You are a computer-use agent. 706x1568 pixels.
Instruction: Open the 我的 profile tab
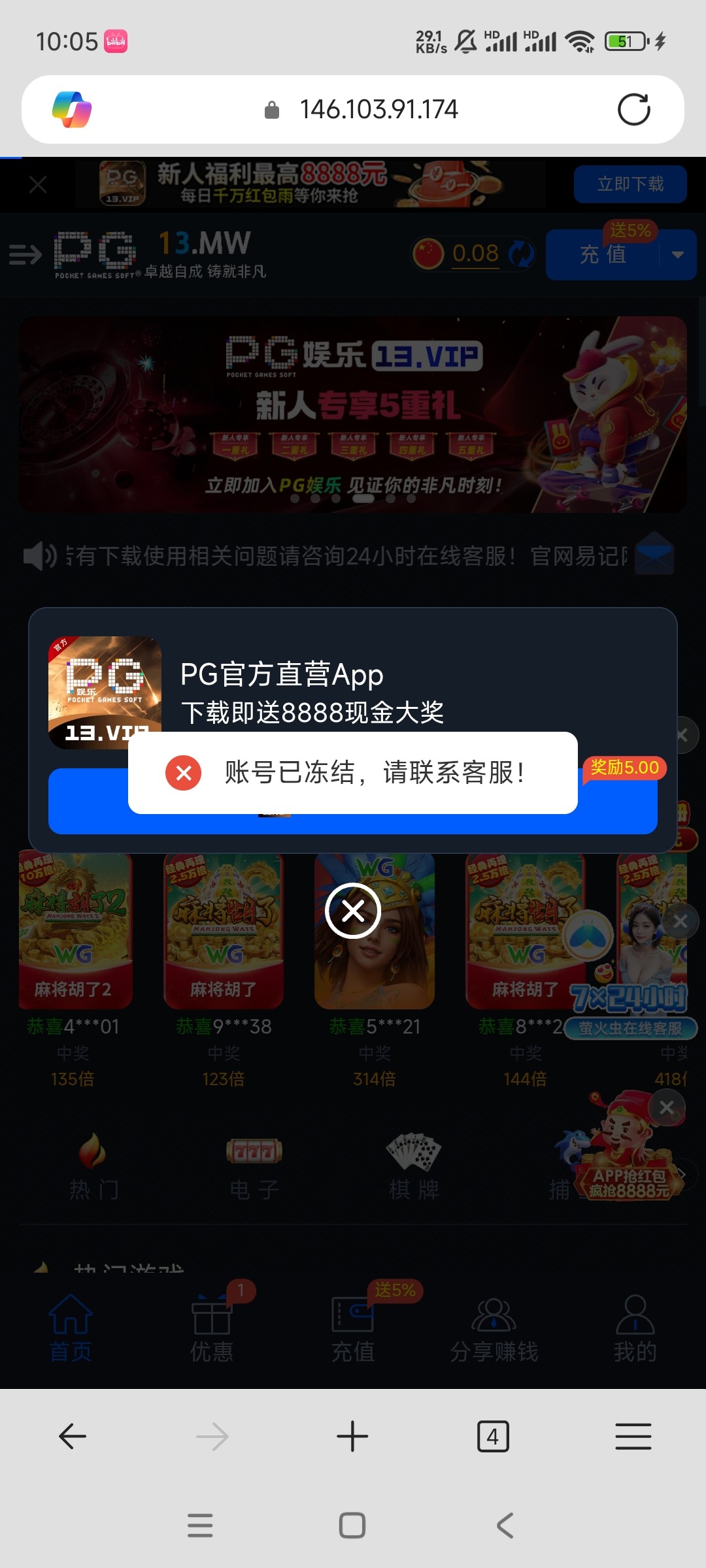click(x=635, y=1329)
